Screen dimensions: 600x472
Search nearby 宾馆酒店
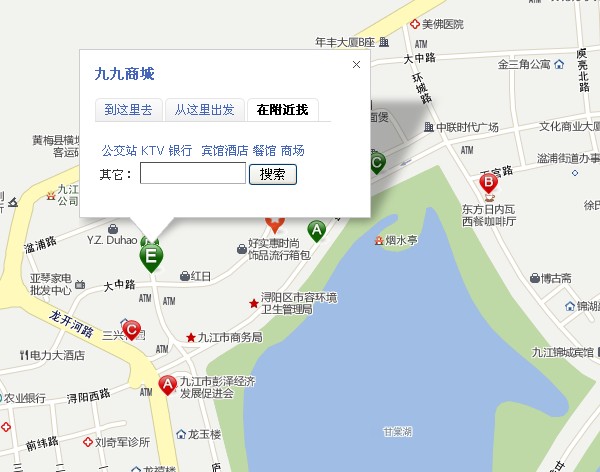click(x=224, y=151)
